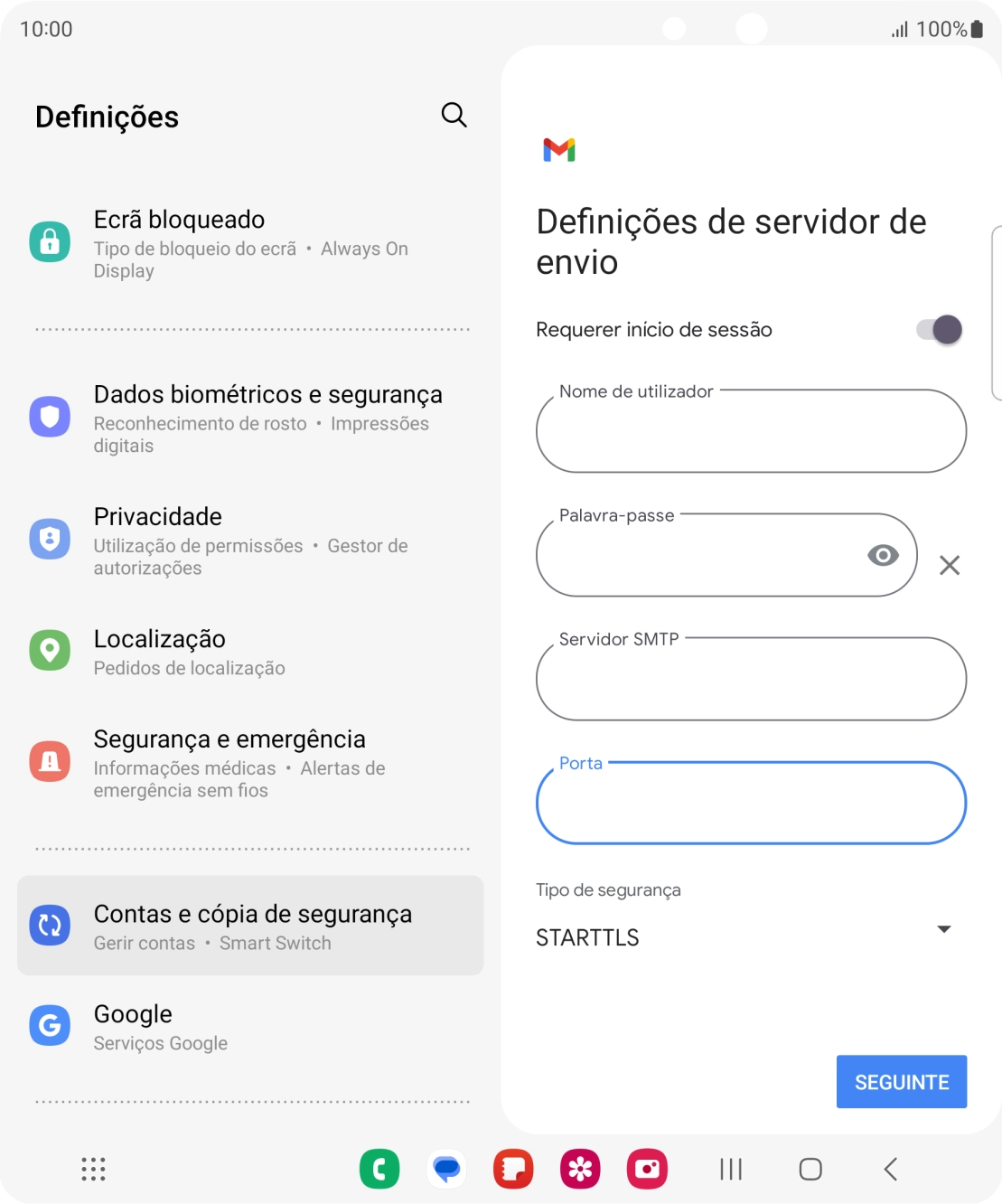
Task: Tap the recent apps navigation icon
Action: click(x=730, y=1168)
